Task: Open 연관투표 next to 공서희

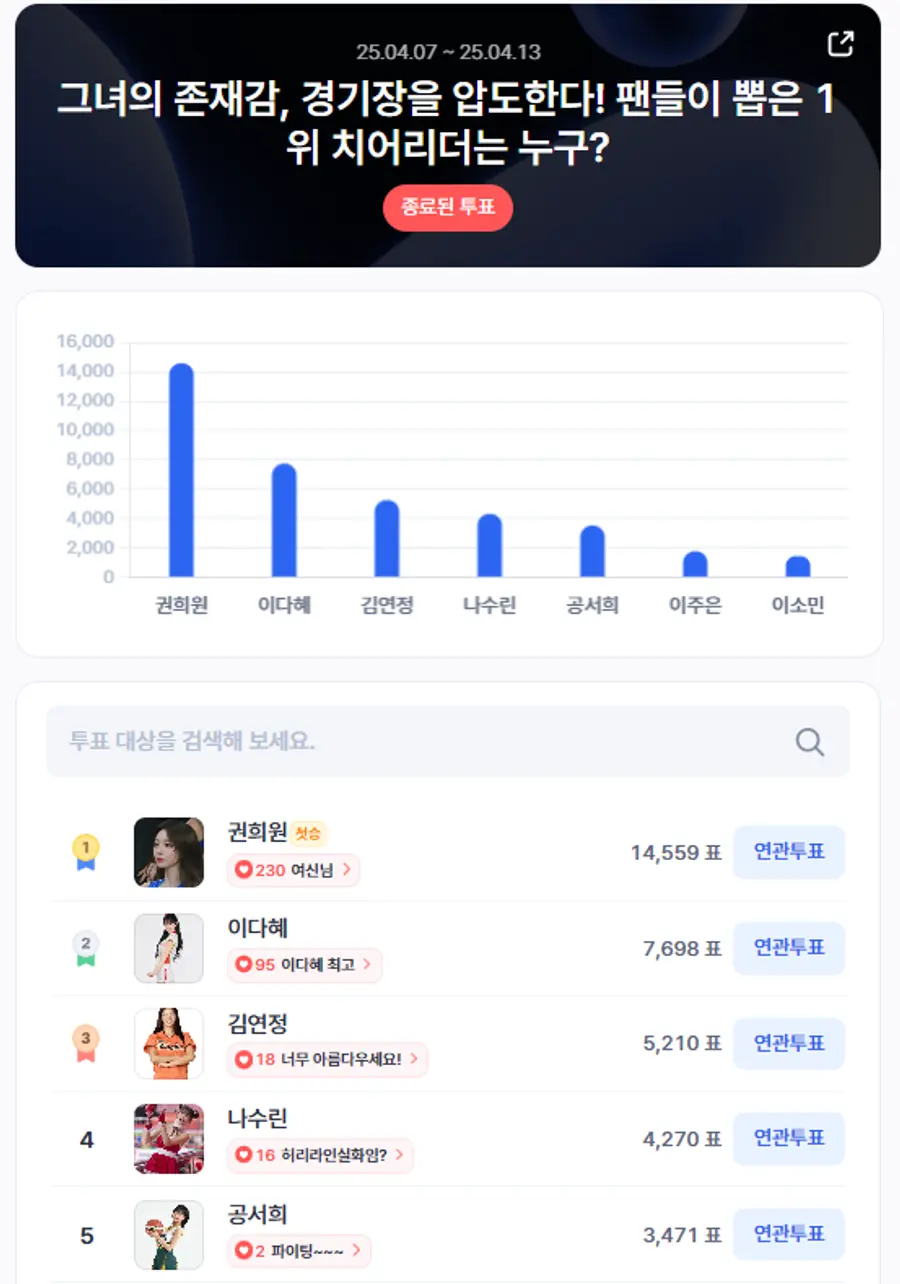Action: pyautogui.click(x=789, y=1234)
